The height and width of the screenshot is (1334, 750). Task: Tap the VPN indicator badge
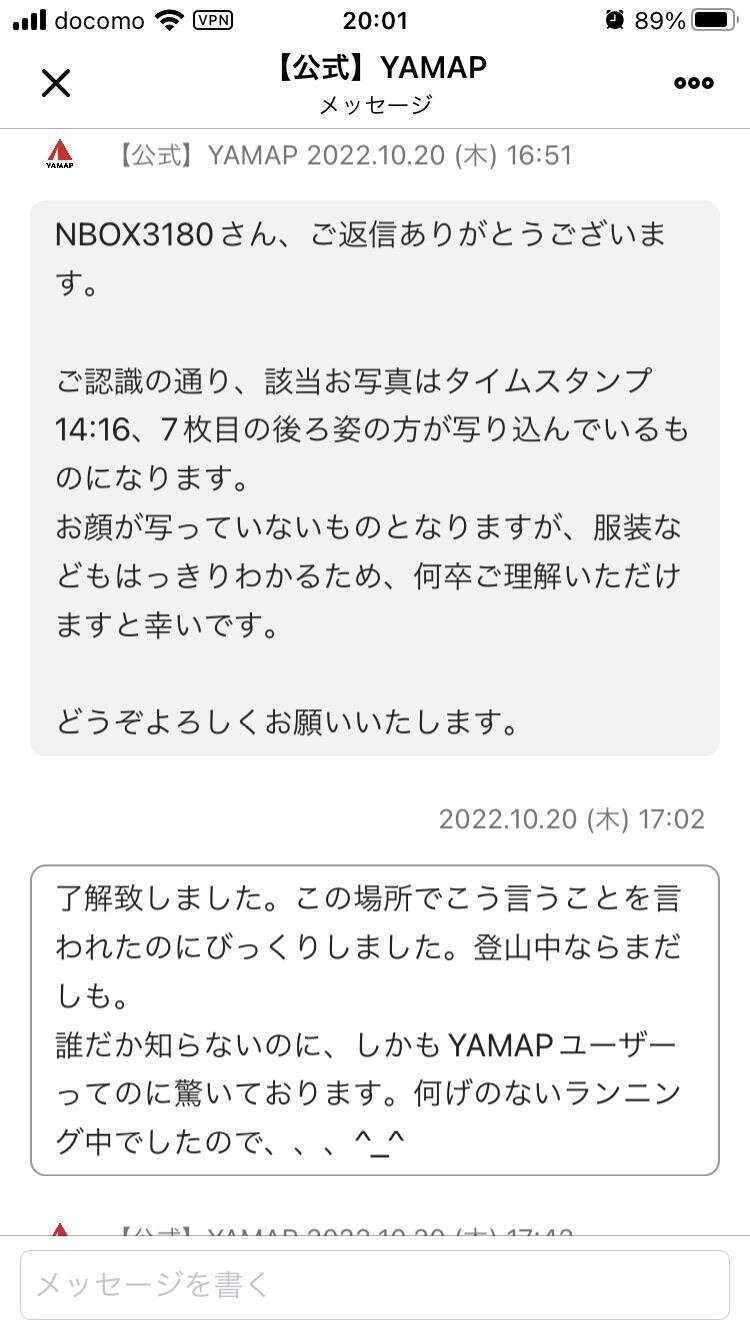(213, 19)
